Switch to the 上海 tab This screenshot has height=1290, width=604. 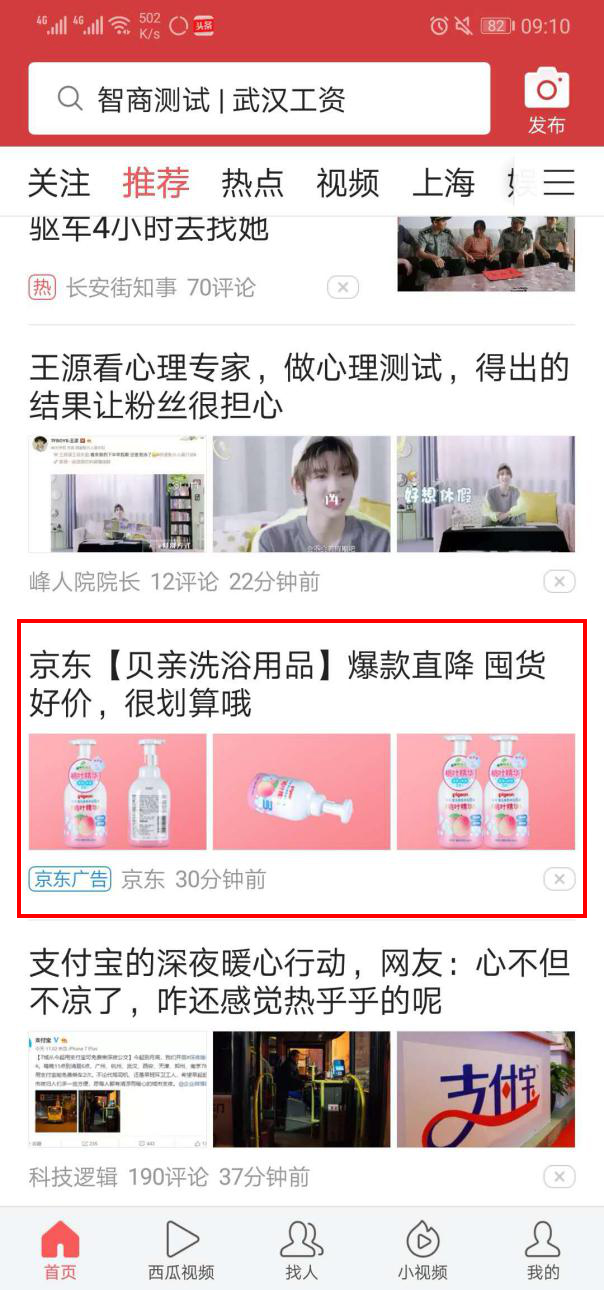[x=443, y=183]
